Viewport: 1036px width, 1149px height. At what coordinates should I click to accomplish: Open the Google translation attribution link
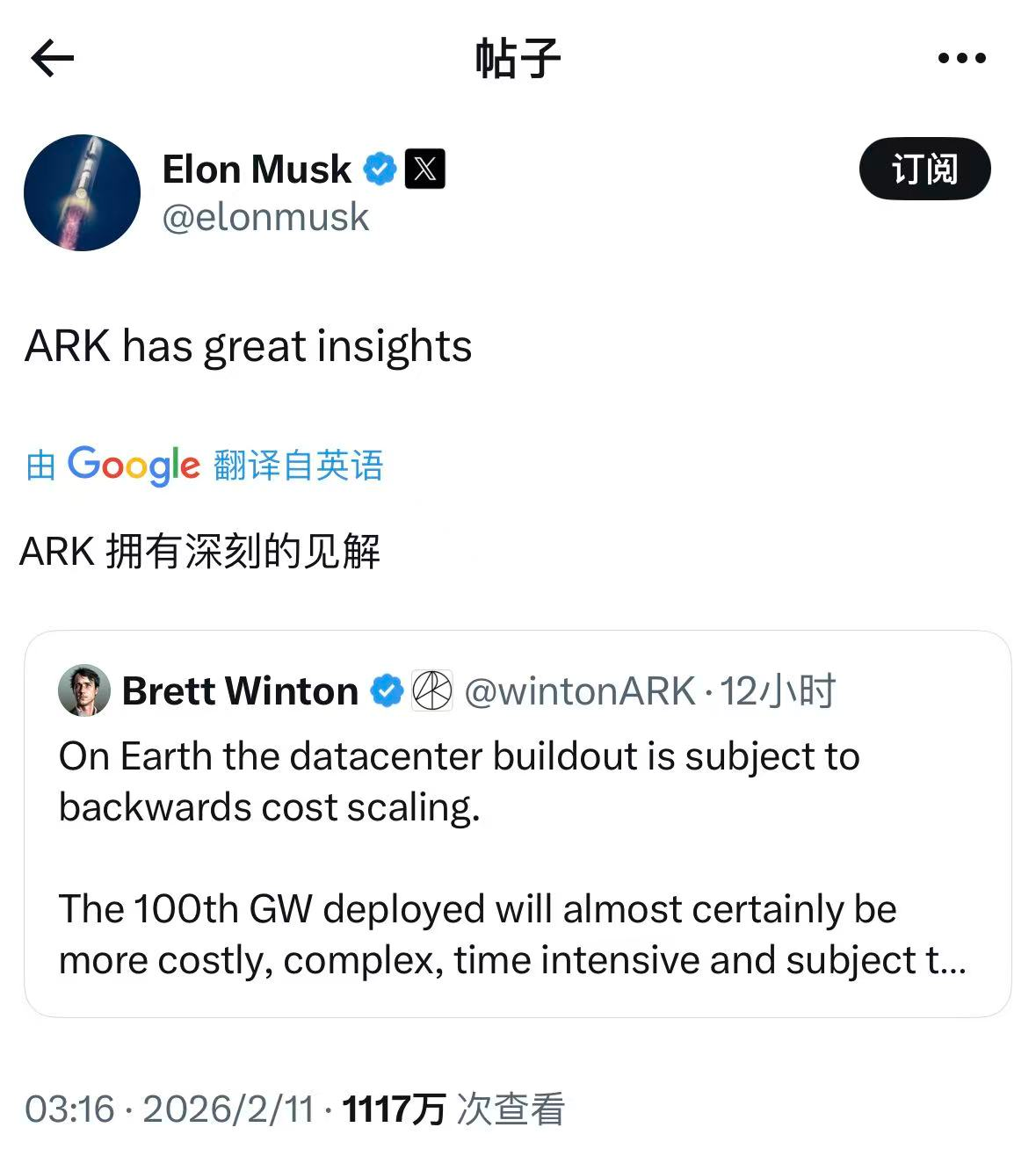pos(204,465)
